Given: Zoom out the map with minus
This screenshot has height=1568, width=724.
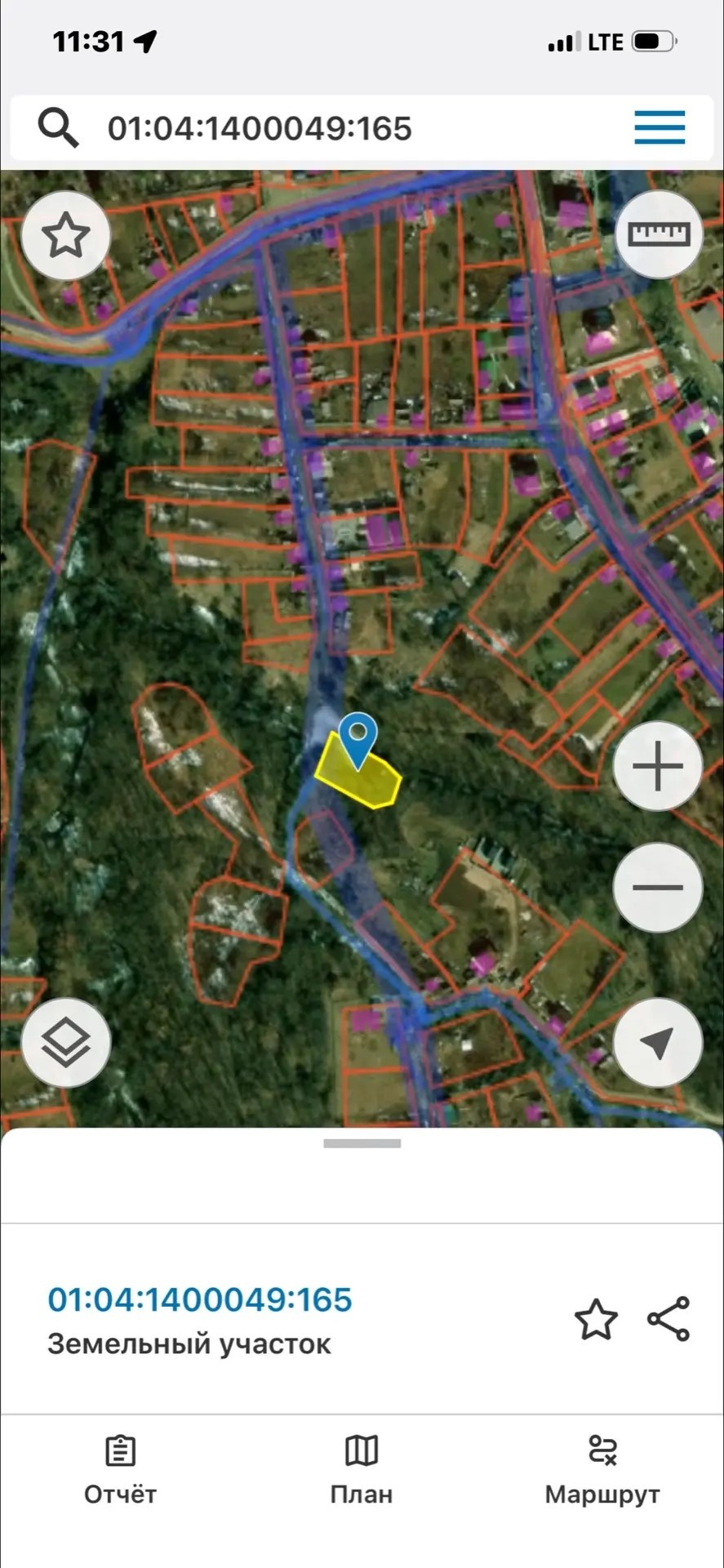Looking at the screenshot, I should pyautogui.click(x=658, y=888).
